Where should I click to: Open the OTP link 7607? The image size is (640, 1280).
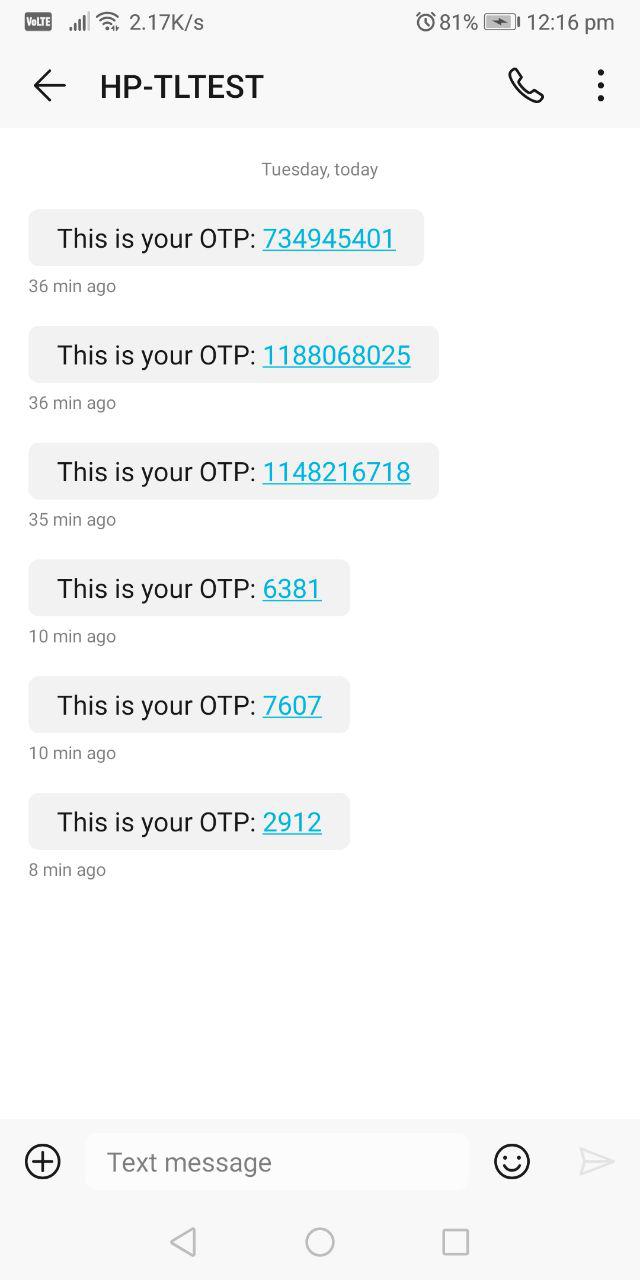[x=292, y=706]
